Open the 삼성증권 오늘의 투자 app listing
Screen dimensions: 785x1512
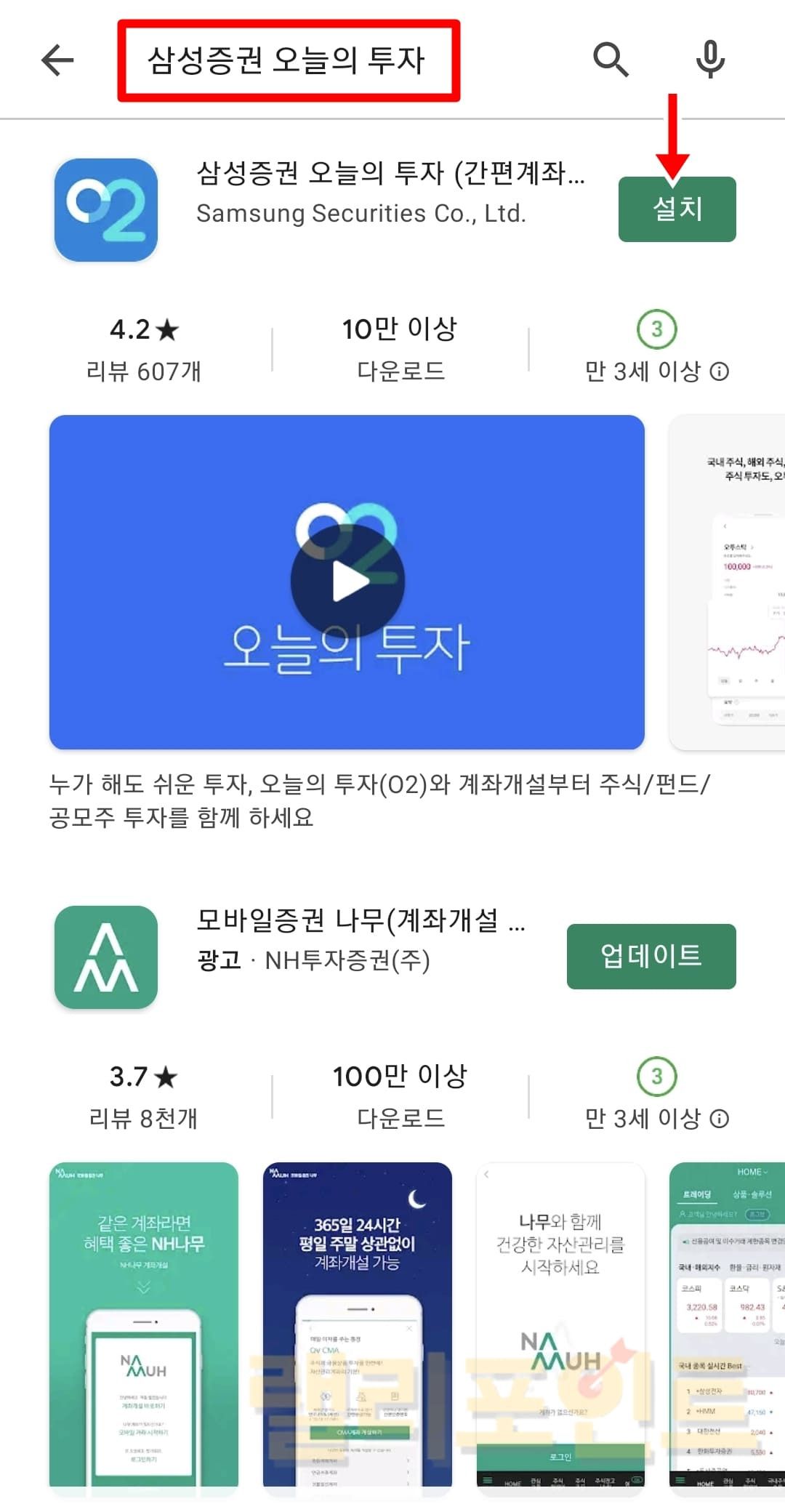point(390,192)
